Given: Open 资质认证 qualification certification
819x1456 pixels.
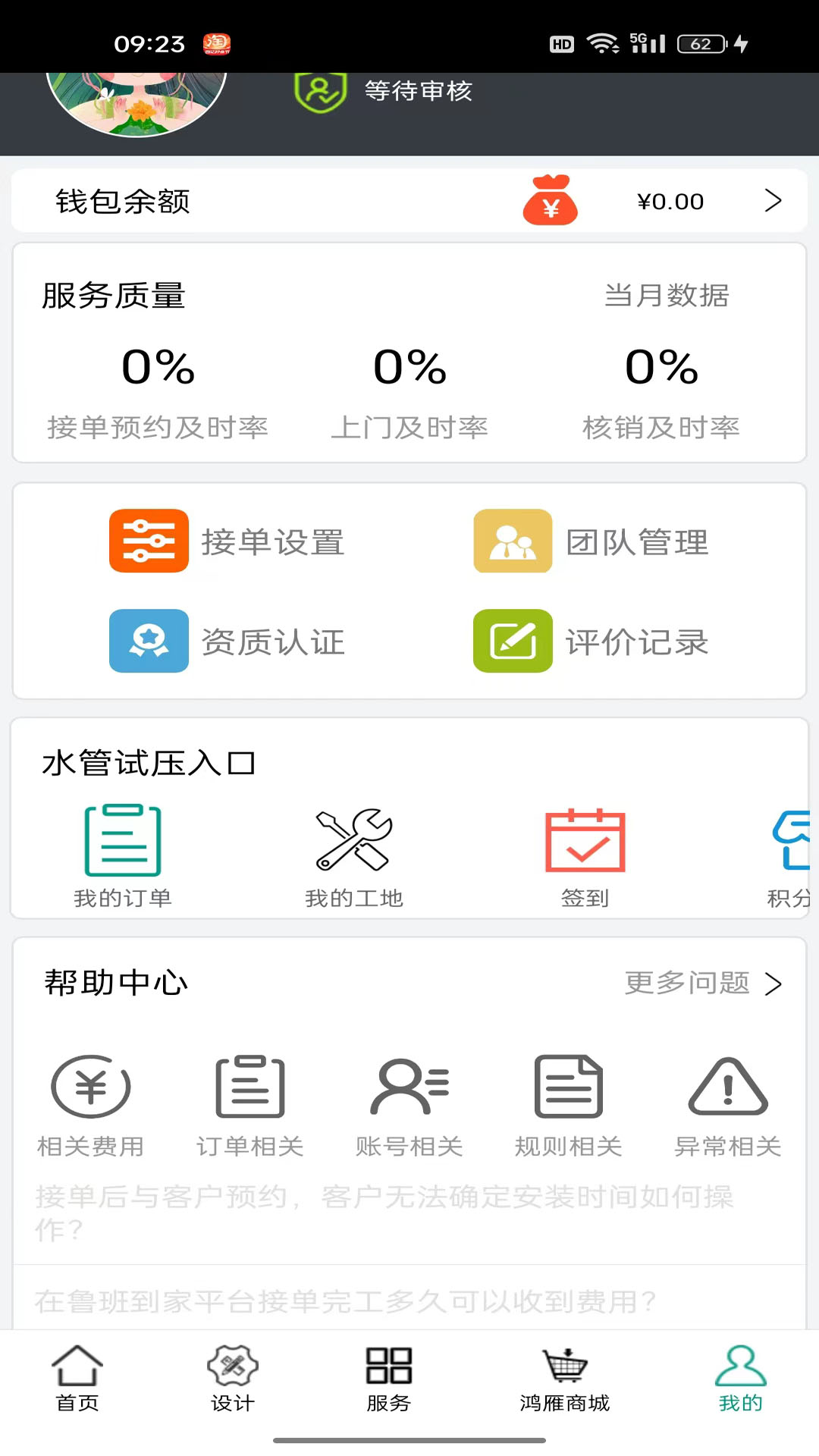Looking at the screenshot, I should tap(149, 642).
